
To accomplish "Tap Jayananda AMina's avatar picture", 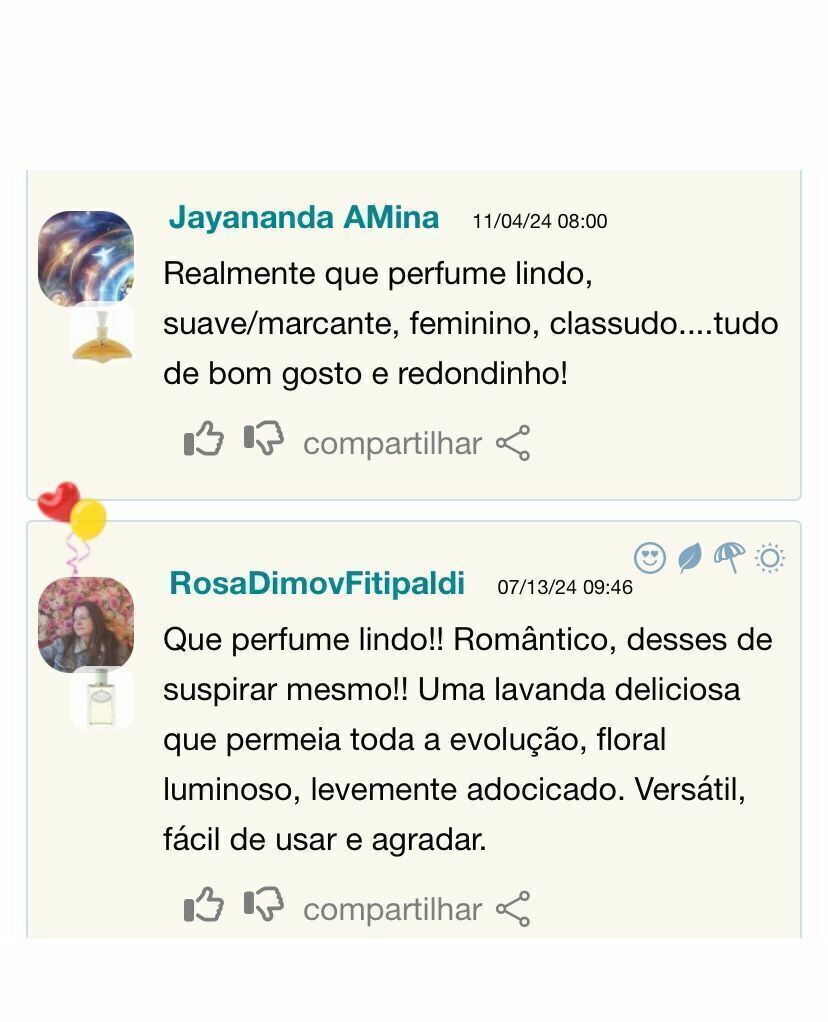I will click(86, 257).
